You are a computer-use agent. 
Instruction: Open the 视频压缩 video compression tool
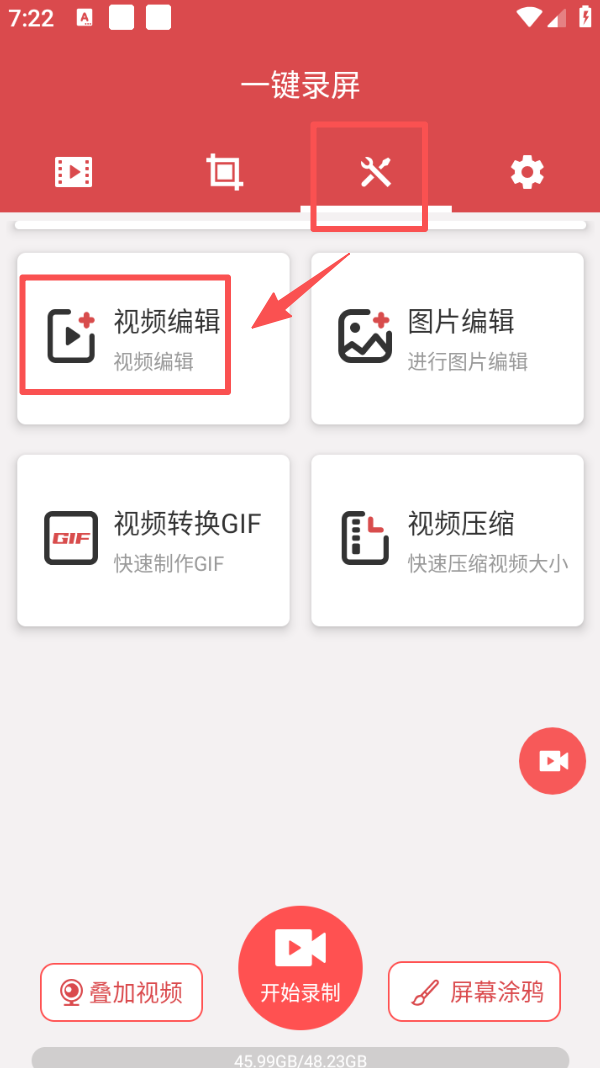[447, 540]
